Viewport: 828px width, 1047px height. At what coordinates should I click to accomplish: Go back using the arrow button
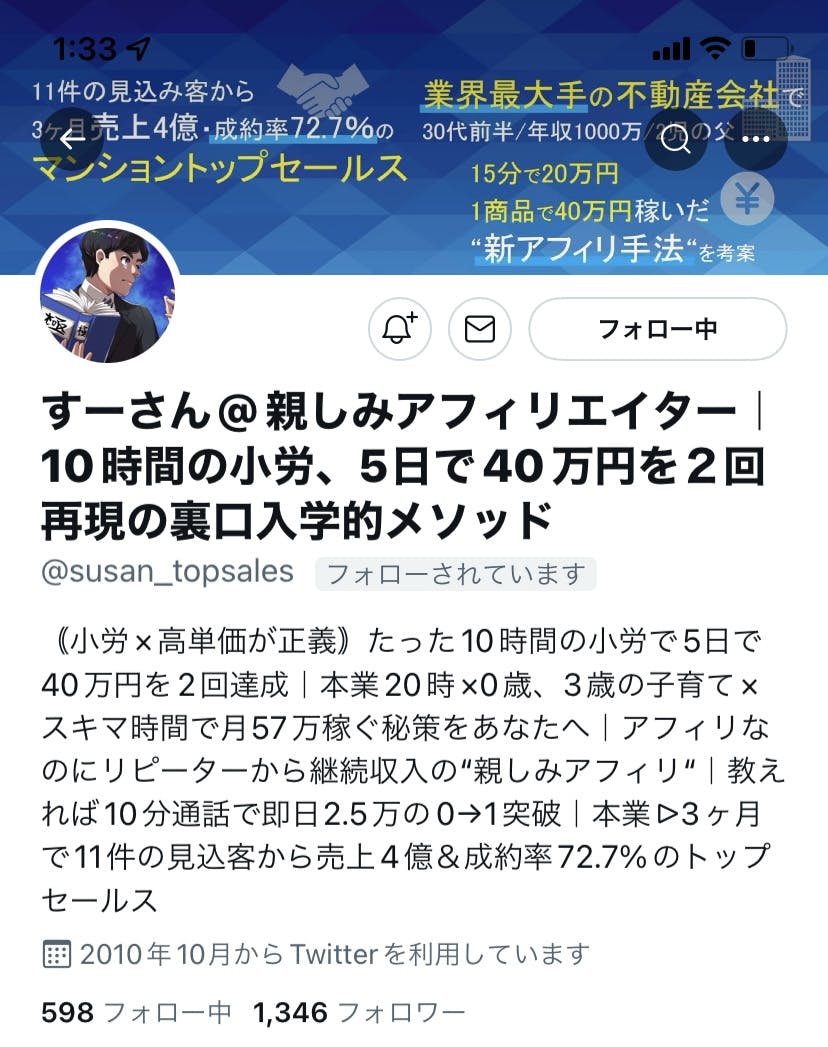71,139
